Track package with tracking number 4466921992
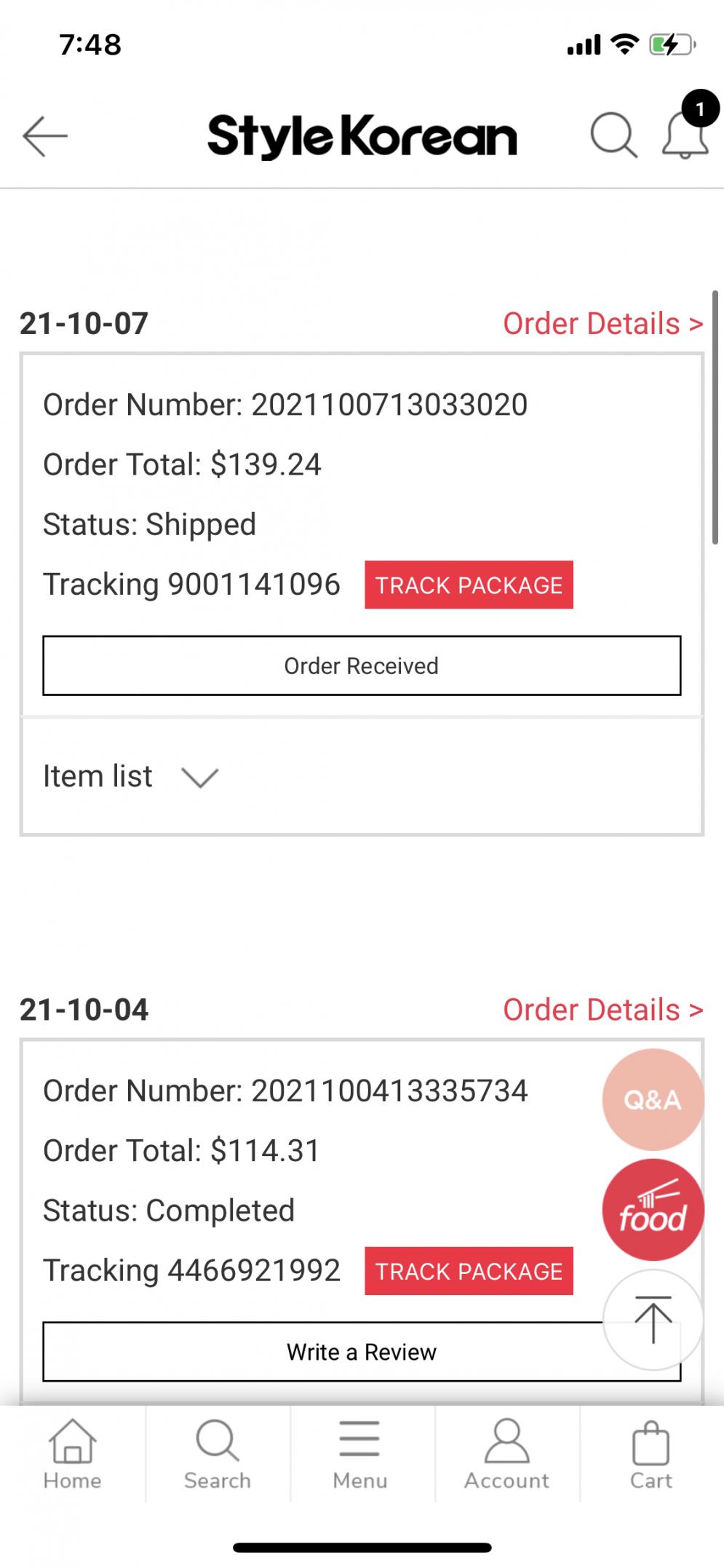 click(x=469, y=1271)
